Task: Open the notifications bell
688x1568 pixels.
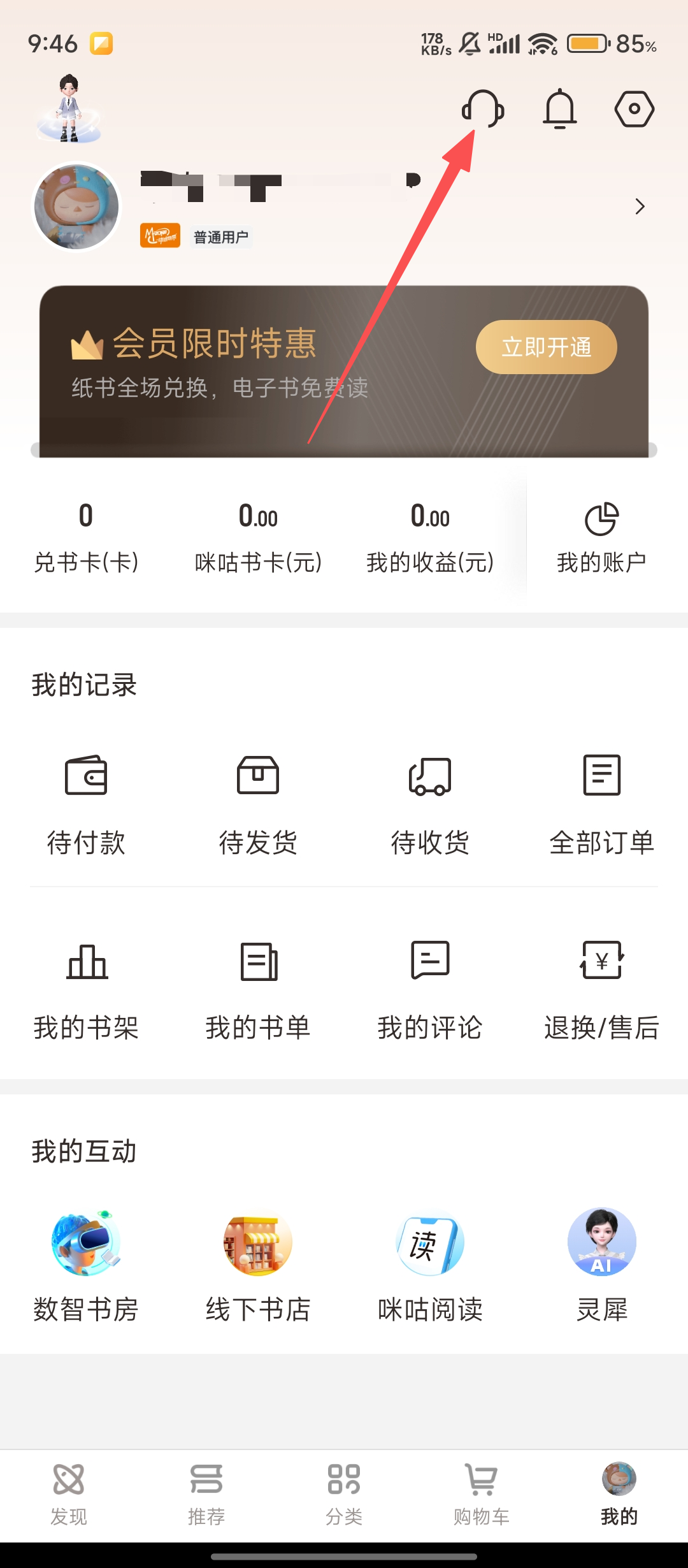Action: click(559, 108)
